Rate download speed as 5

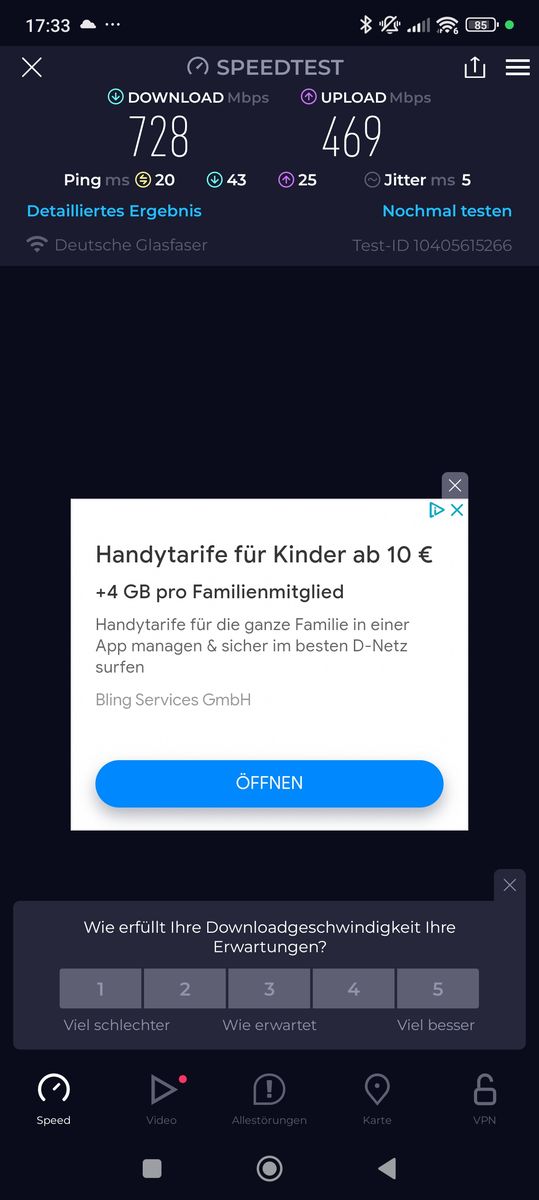tap(438, 989)
